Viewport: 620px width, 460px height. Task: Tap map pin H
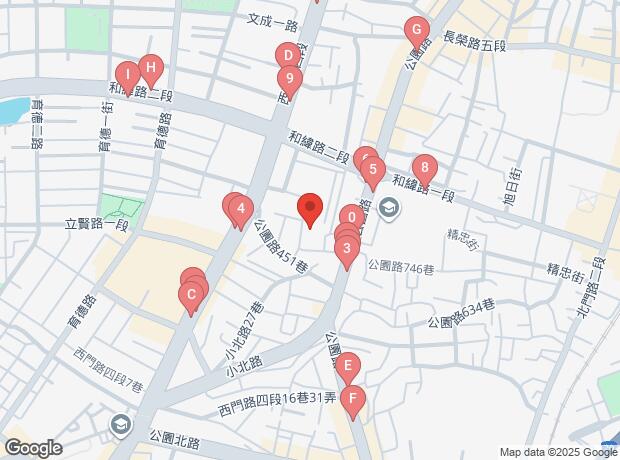tap(150, 67)
